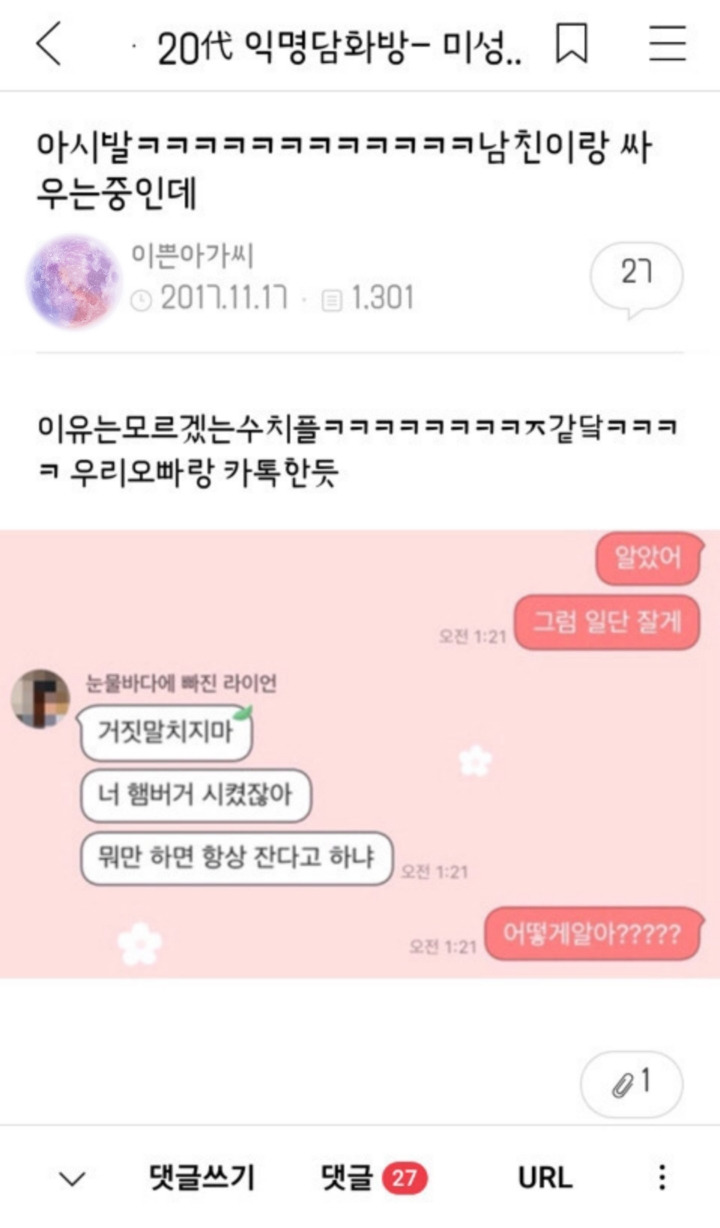This screenshot has width=720, height=1228.
Task: Tap the 27 comments bubble
Action: pos(636,275)
